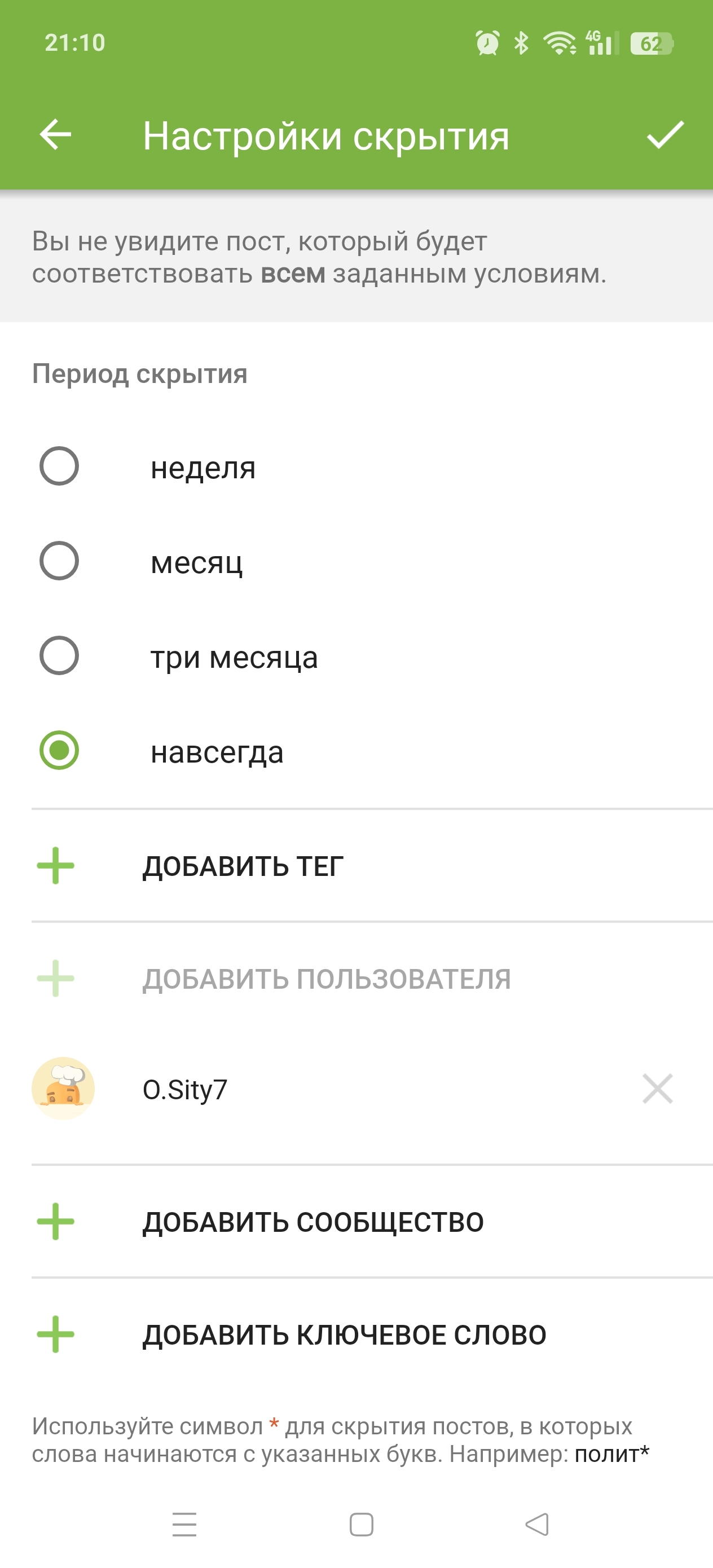This screenshot has width=713, height=1568.
Task: Remove user O.Sity7 from the list
Action: tap(658, 1089)
